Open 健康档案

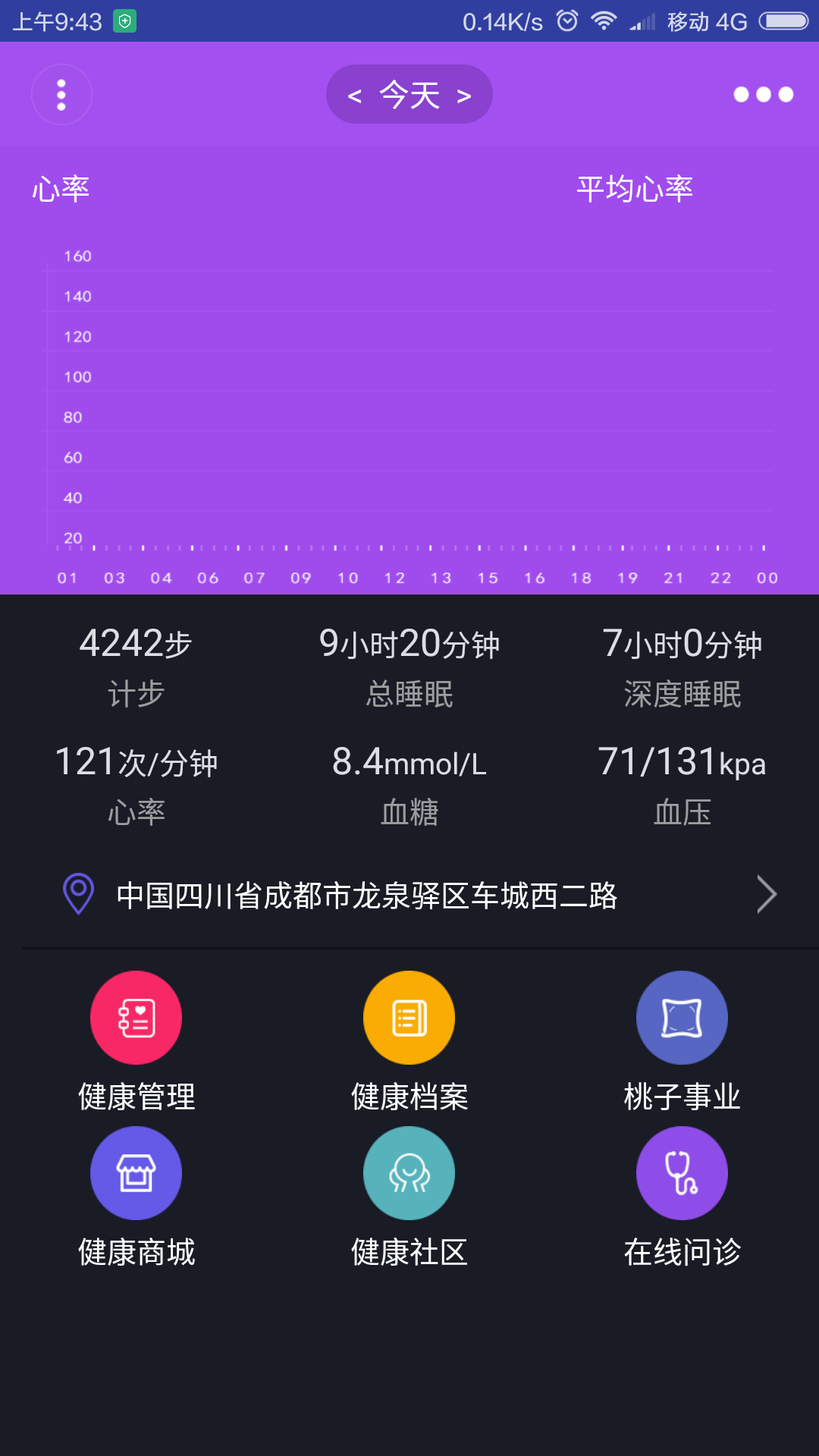coord(409,1040)
